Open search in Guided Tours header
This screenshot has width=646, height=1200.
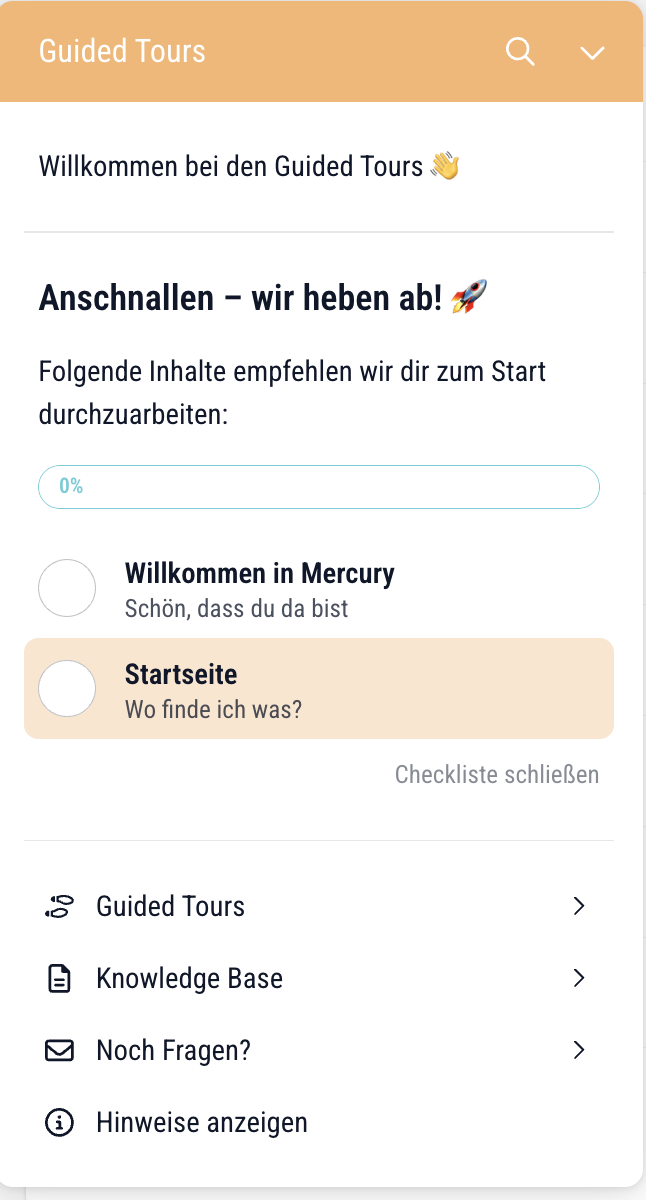click(520, 51)
